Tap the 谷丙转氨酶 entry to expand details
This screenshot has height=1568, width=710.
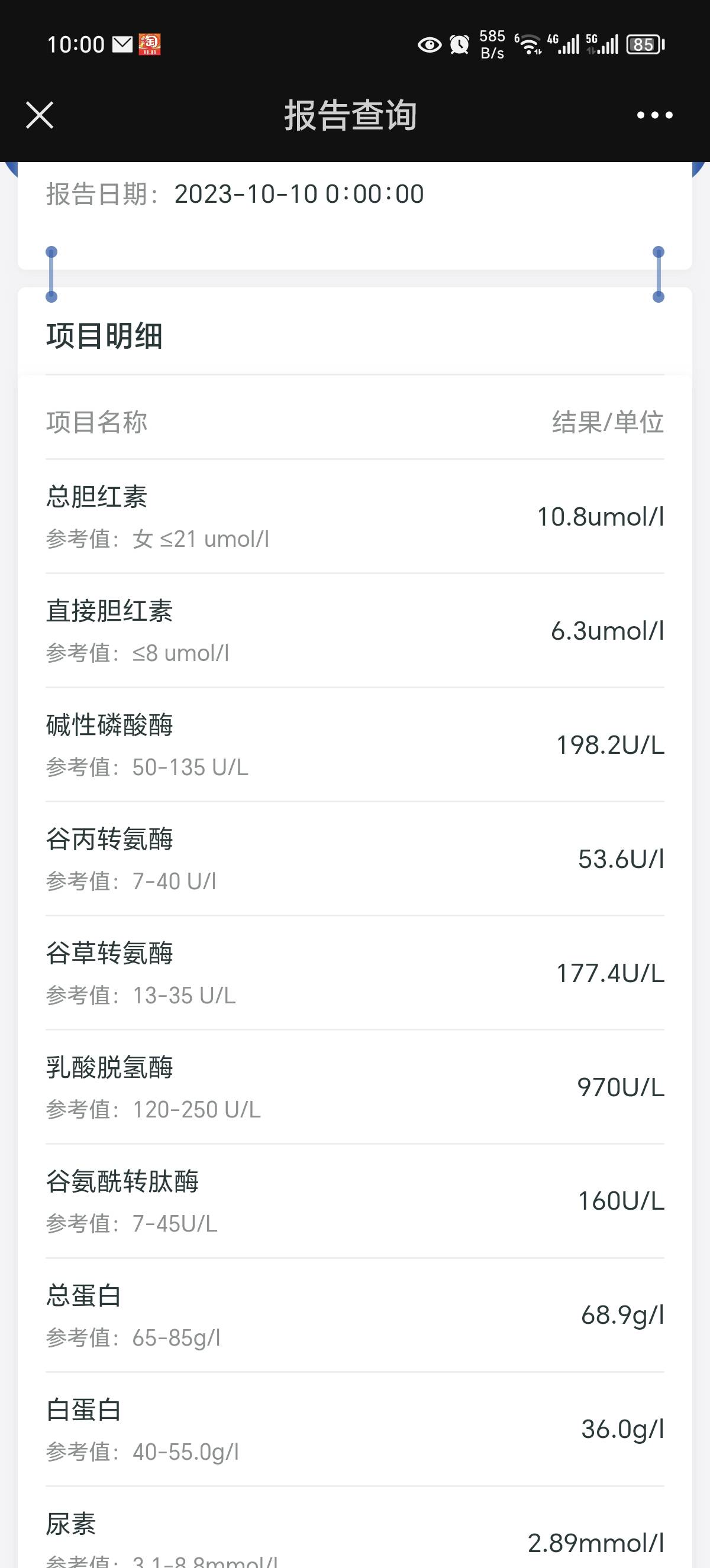[x=355, y=858]
